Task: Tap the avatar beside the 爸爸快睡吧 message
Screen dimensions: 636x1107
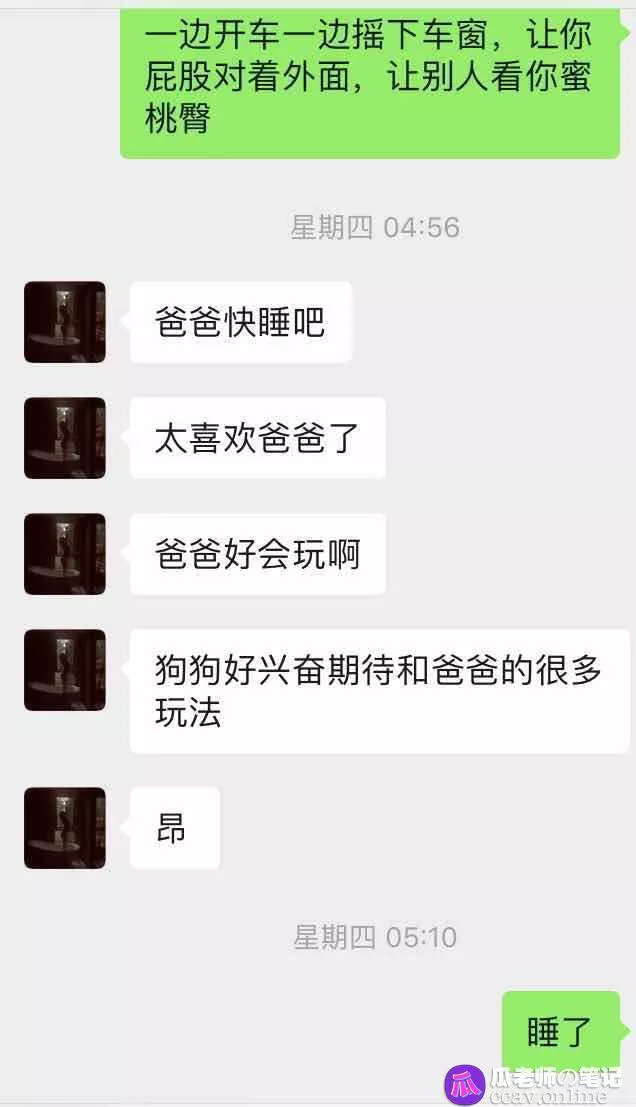Action: [65, 322]
